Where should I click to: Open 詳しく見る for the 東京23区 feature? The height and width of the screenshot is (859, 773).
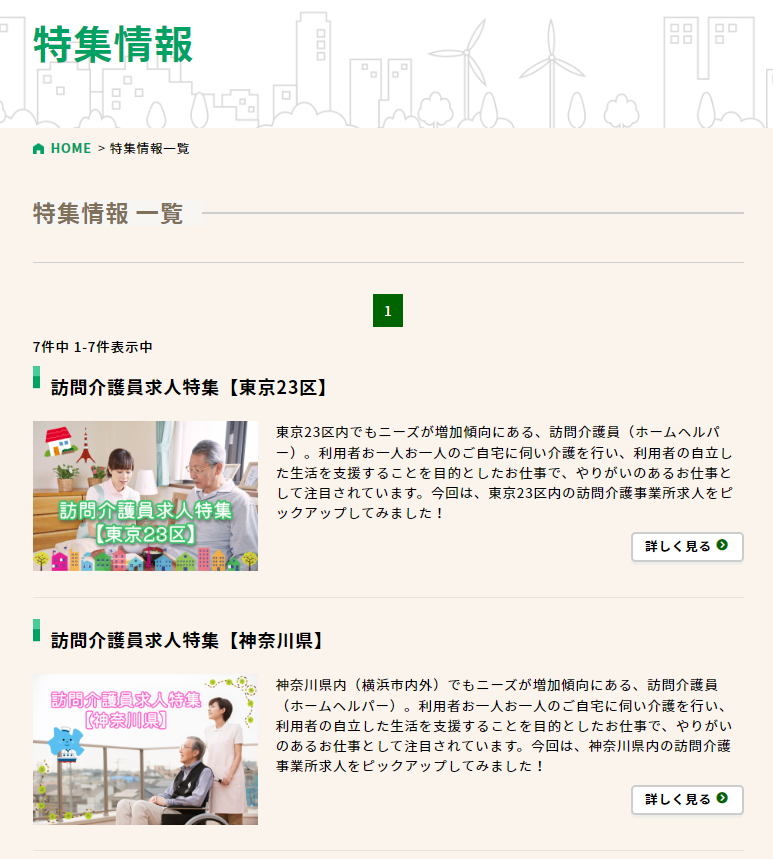[687, 546]
